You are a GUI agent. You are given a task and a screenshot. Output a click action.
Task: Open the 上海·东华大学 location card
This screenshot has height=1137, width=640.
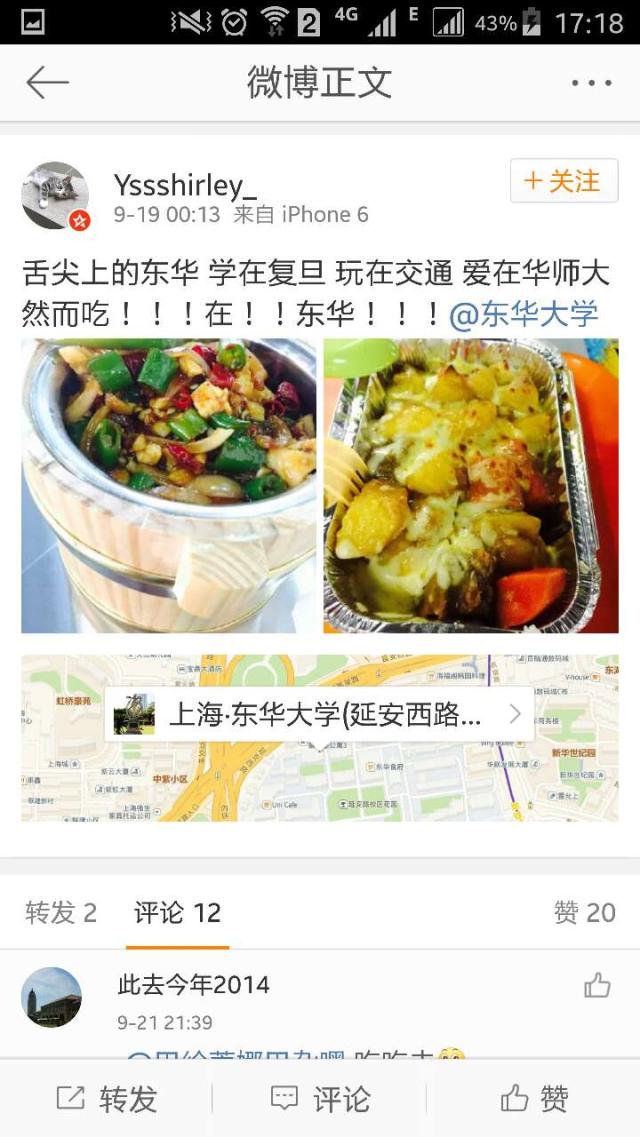coord(320,714)
